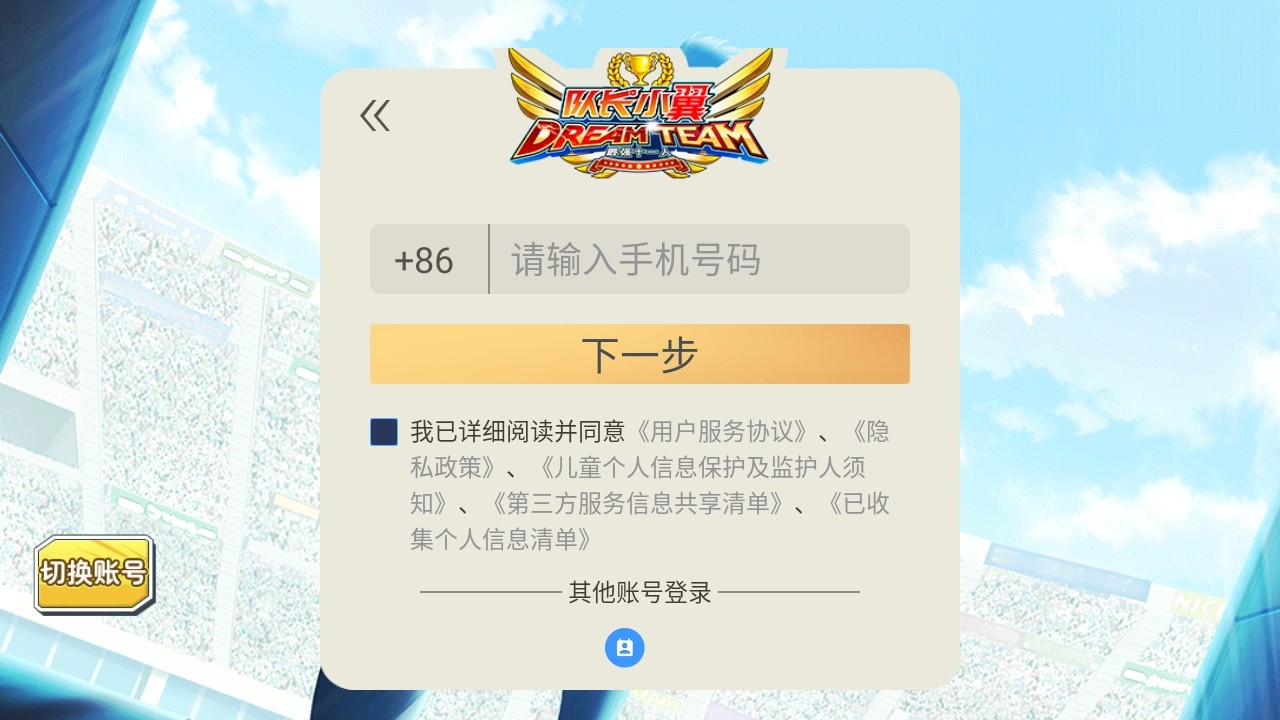This screenshot has width=1280, height=720.
Task: Open the 《儿童个人信息保护及监护人须知》 link
Action: (700, 468)
